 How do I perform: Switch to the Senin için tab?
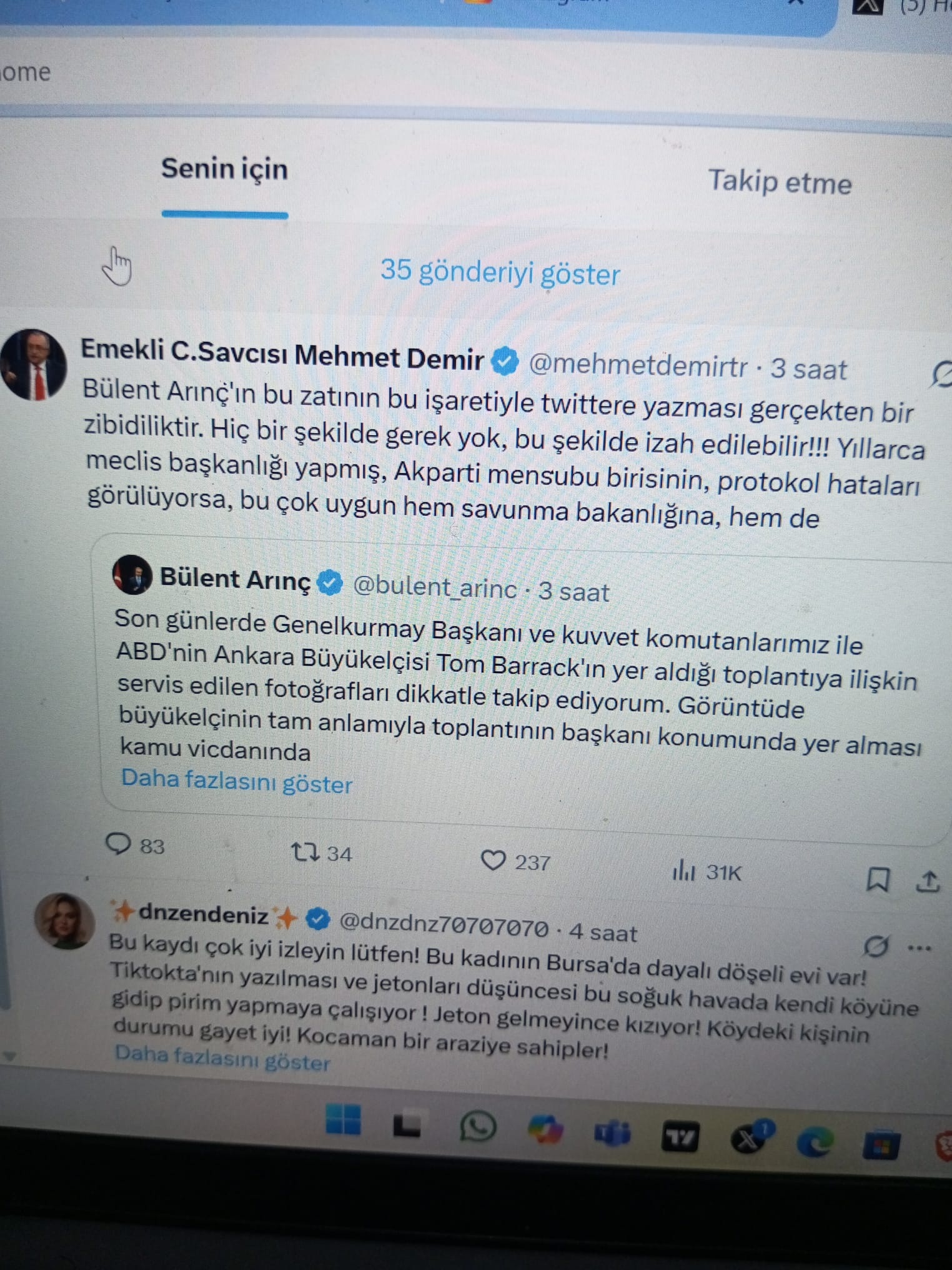pos(224,170)
